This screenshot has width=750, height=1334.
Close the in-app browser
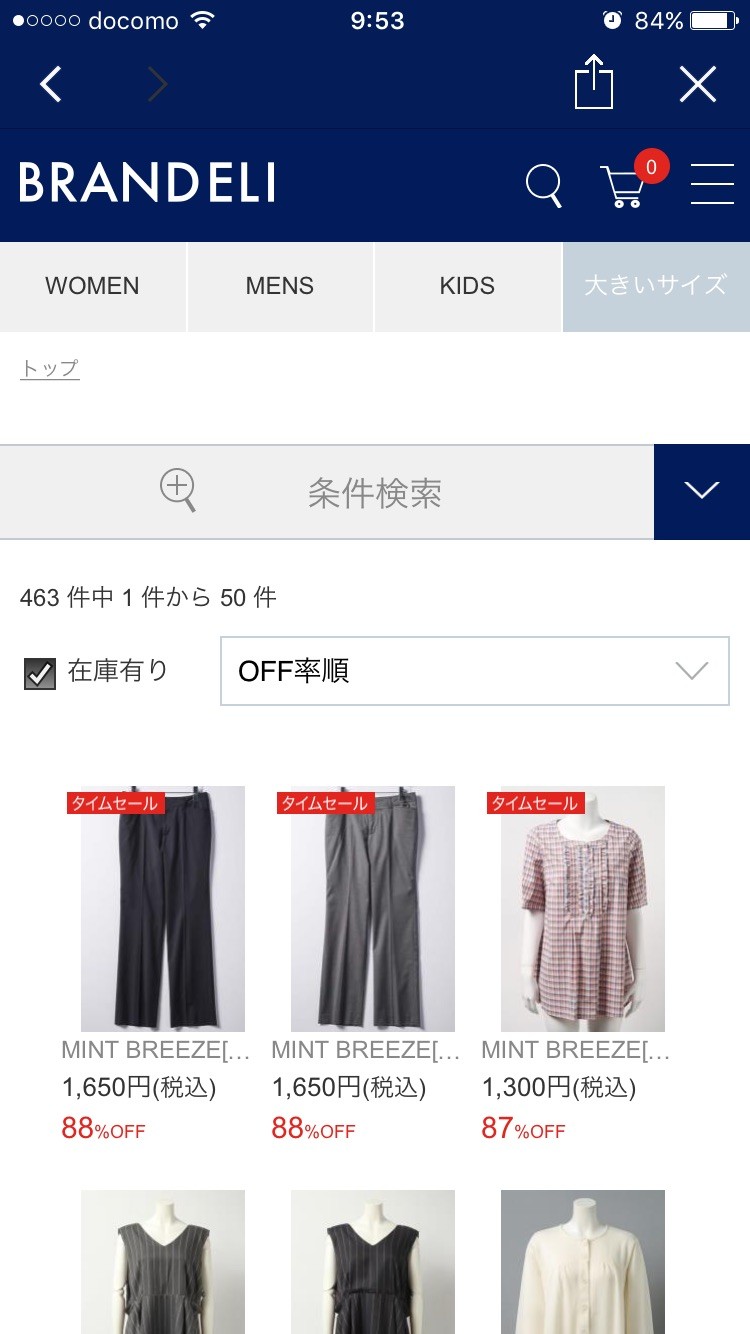point(698,85)
